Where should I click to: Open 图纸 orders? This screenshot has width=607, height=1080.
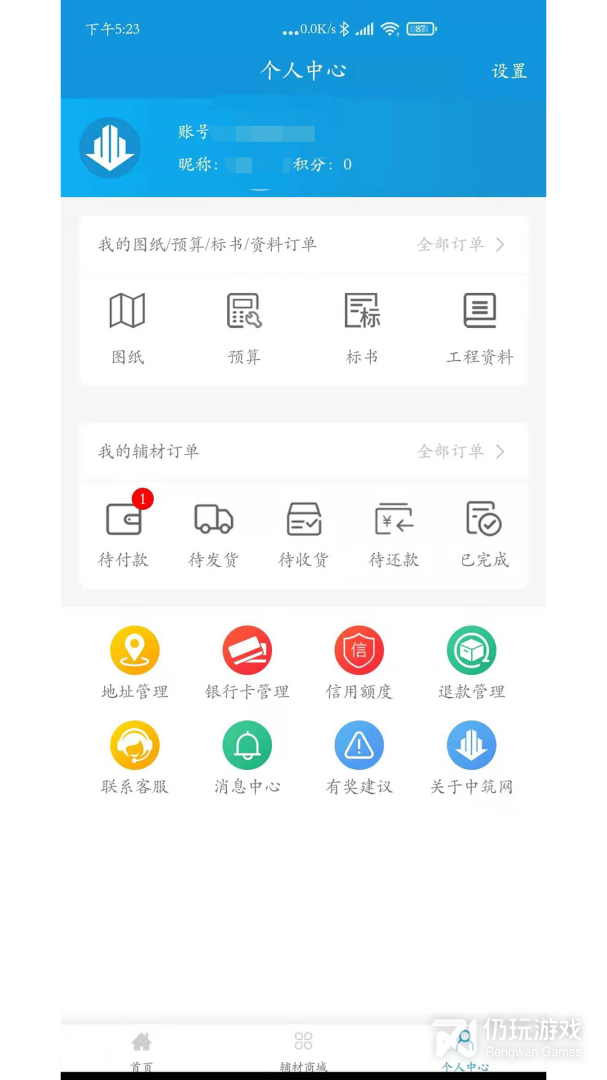point(127,327)
